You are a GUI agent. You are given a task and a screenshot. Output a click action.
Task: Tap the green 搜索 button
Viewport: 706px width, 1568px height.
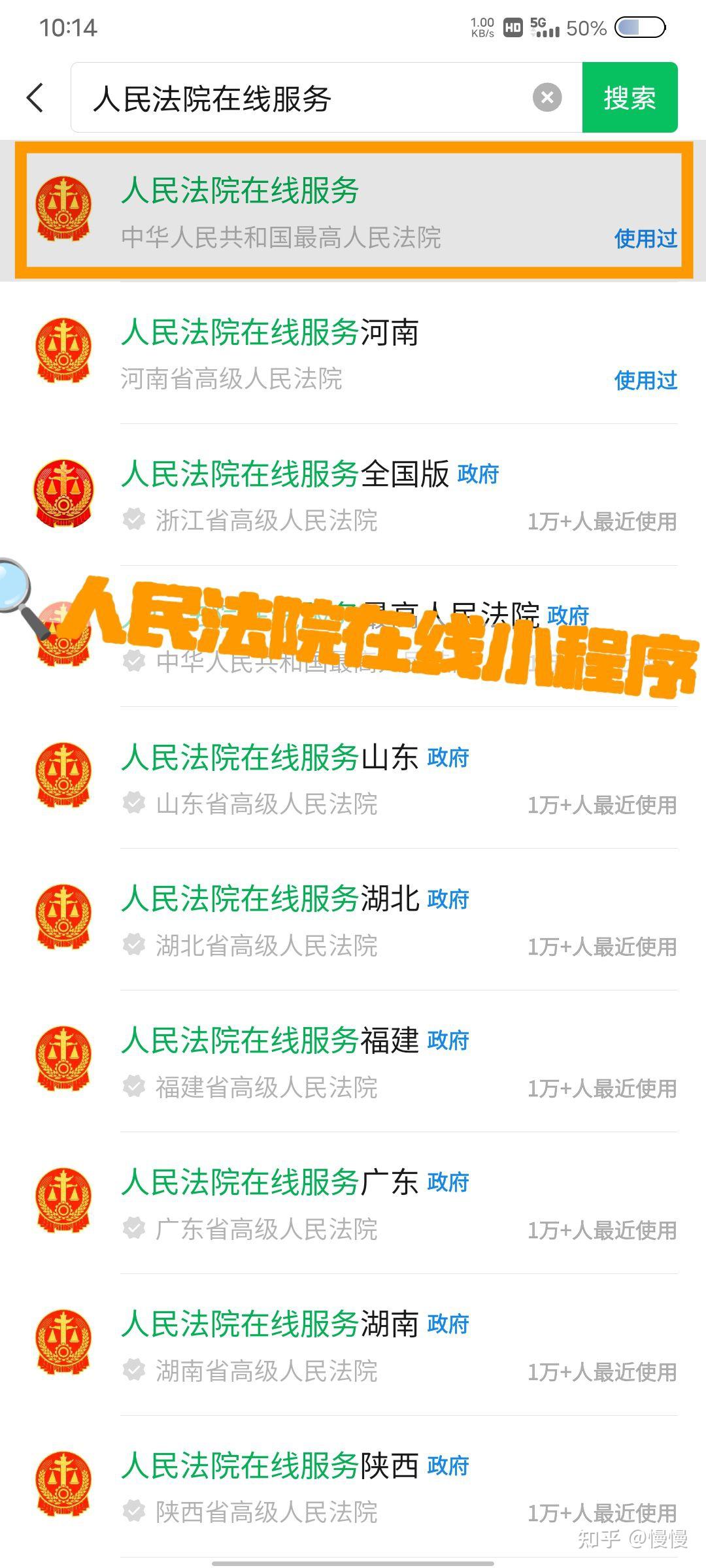630,98
